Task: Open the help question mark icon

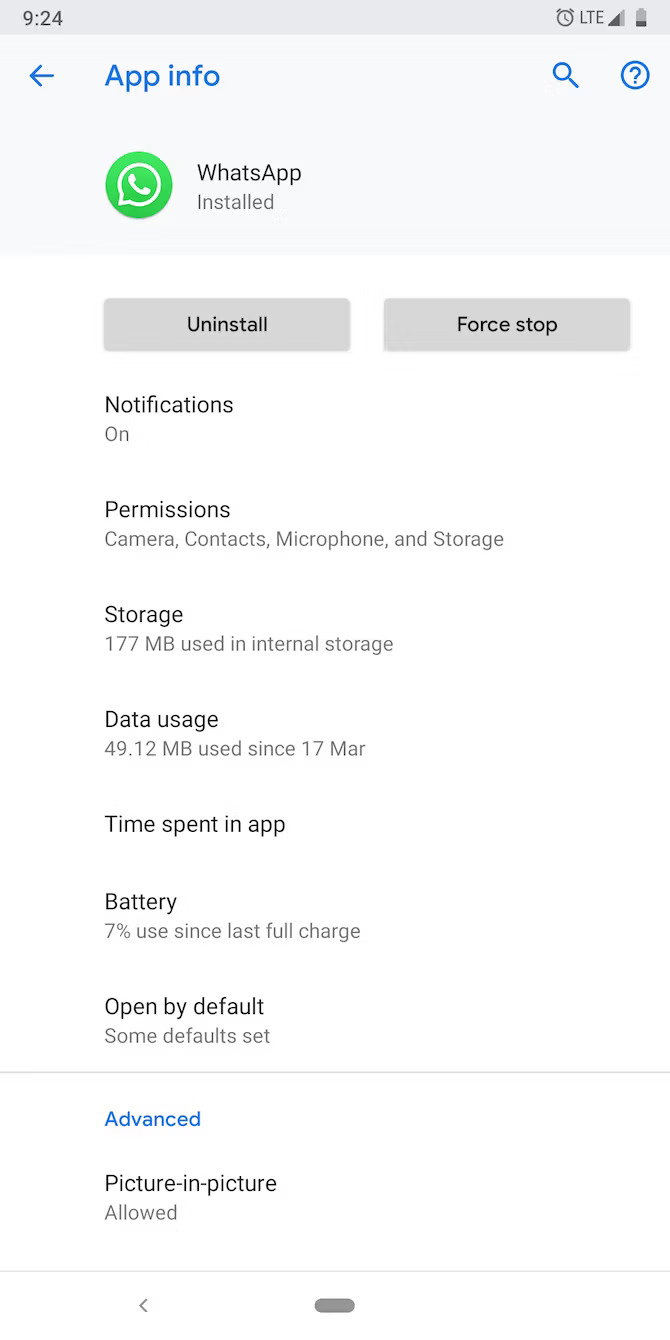Action: click(635, 76)
